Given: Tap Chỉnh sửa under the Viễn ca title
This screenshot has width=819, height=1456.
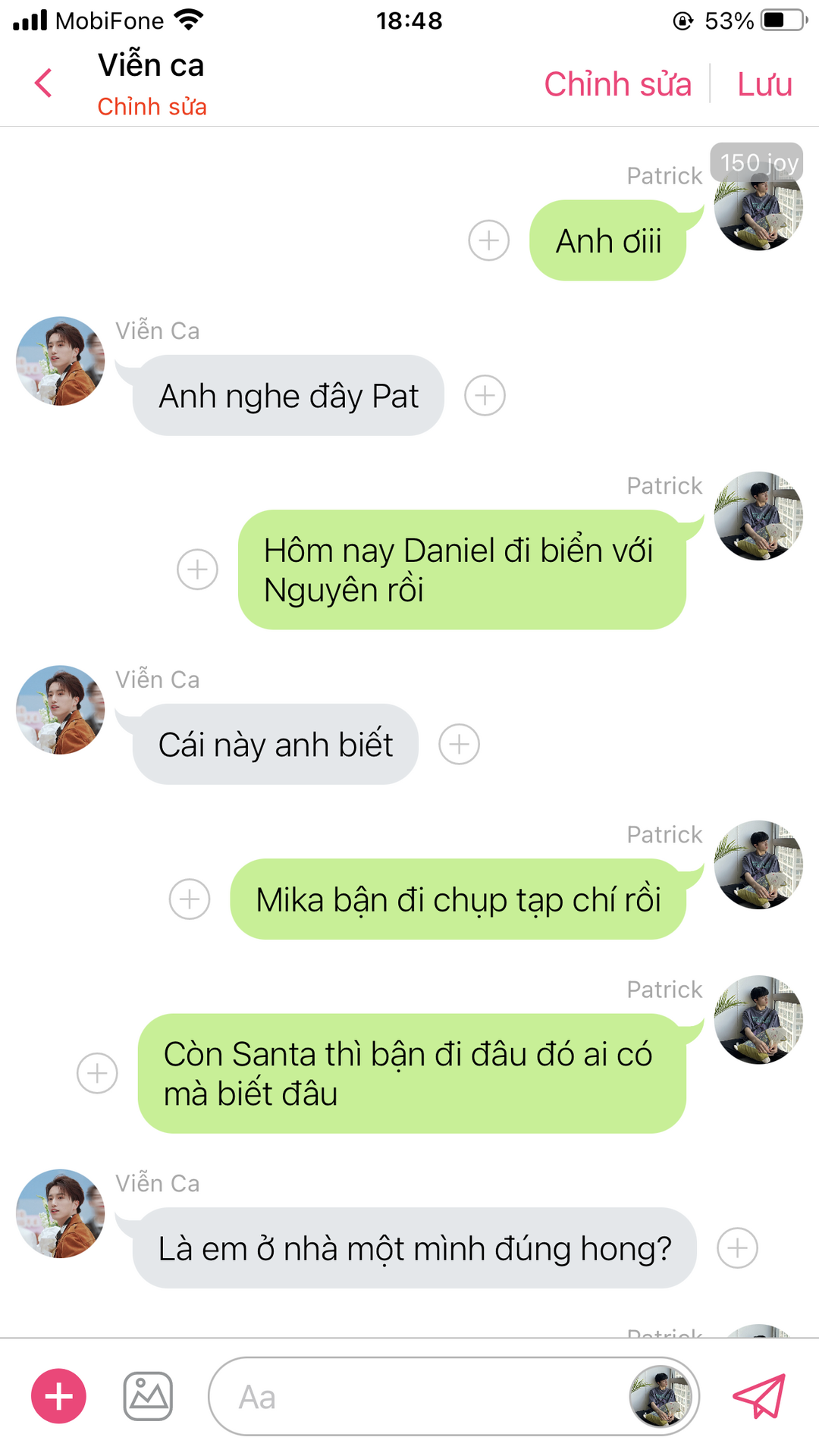Looking at the screenshot, I should (x=152, y=107).
